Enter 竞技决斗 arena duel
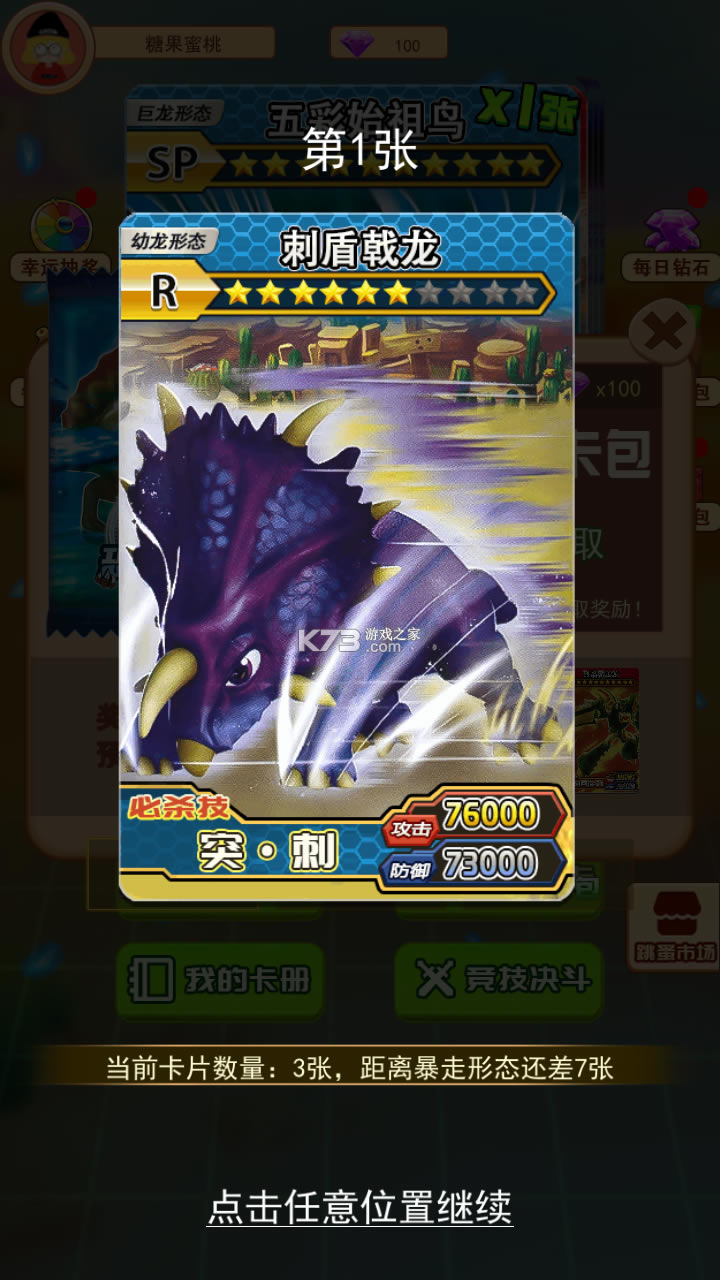This screenshot has width=720, height=1280. pyautogui.click(x=500, y=980)
